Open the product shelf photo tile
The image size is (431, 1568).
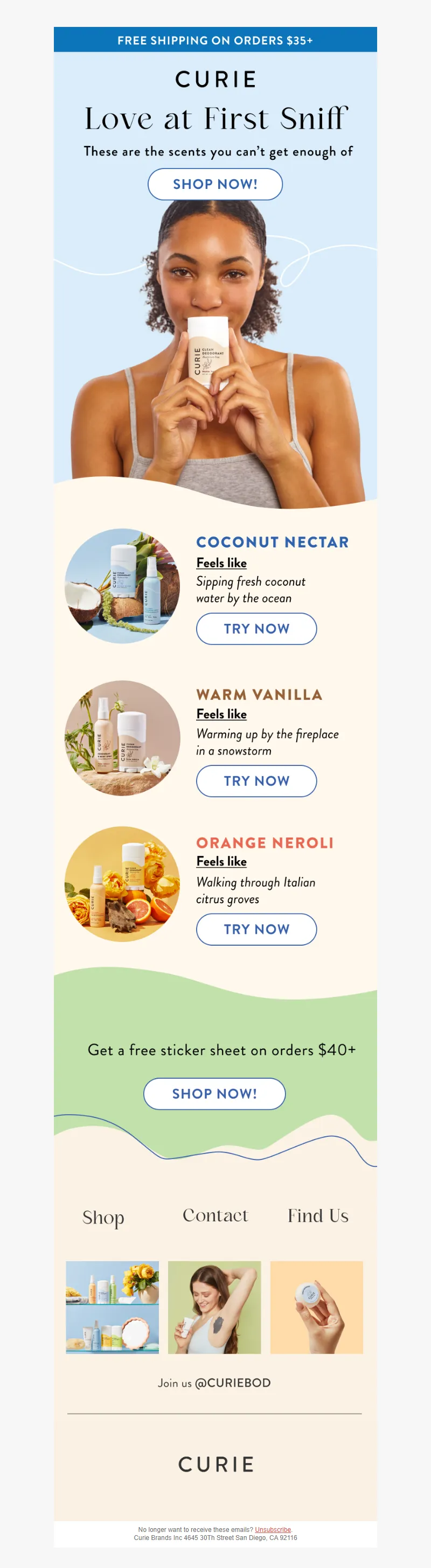point(112,1307)
